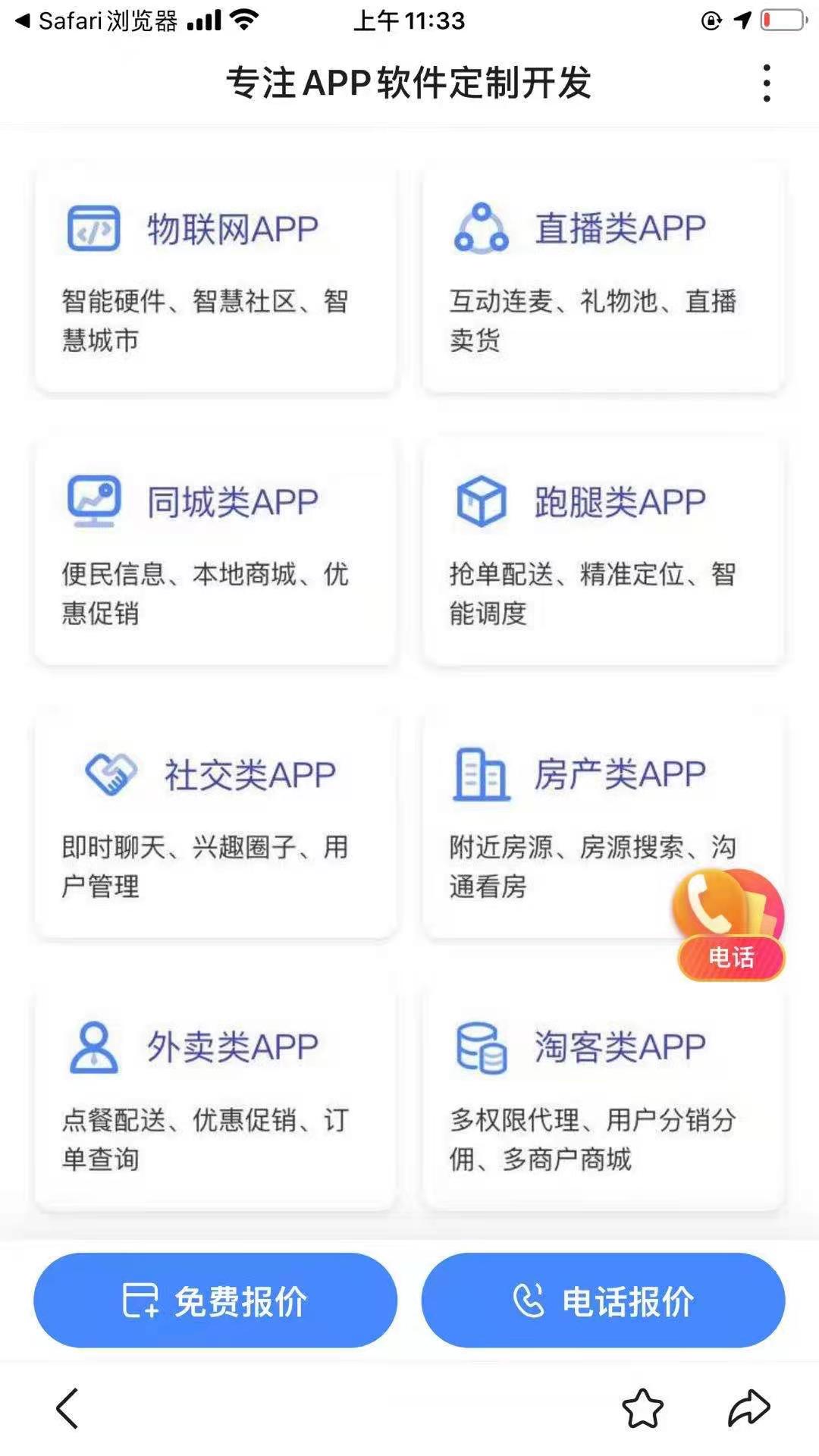View the 社交类APP card

pyautogui.click(x=215, y=825)
